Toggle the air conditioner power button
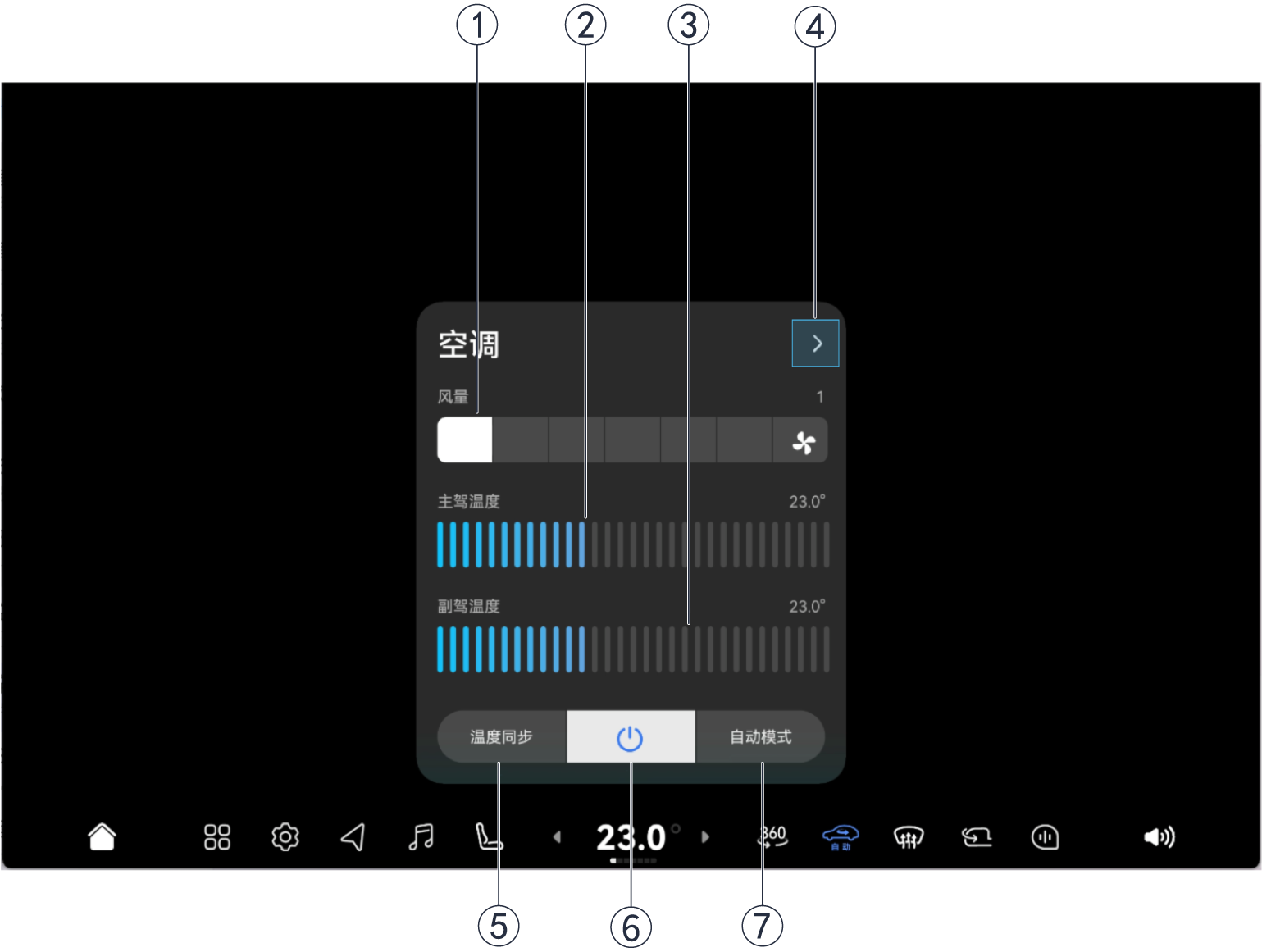1262x952 pixels. click(x=630, y=737)
